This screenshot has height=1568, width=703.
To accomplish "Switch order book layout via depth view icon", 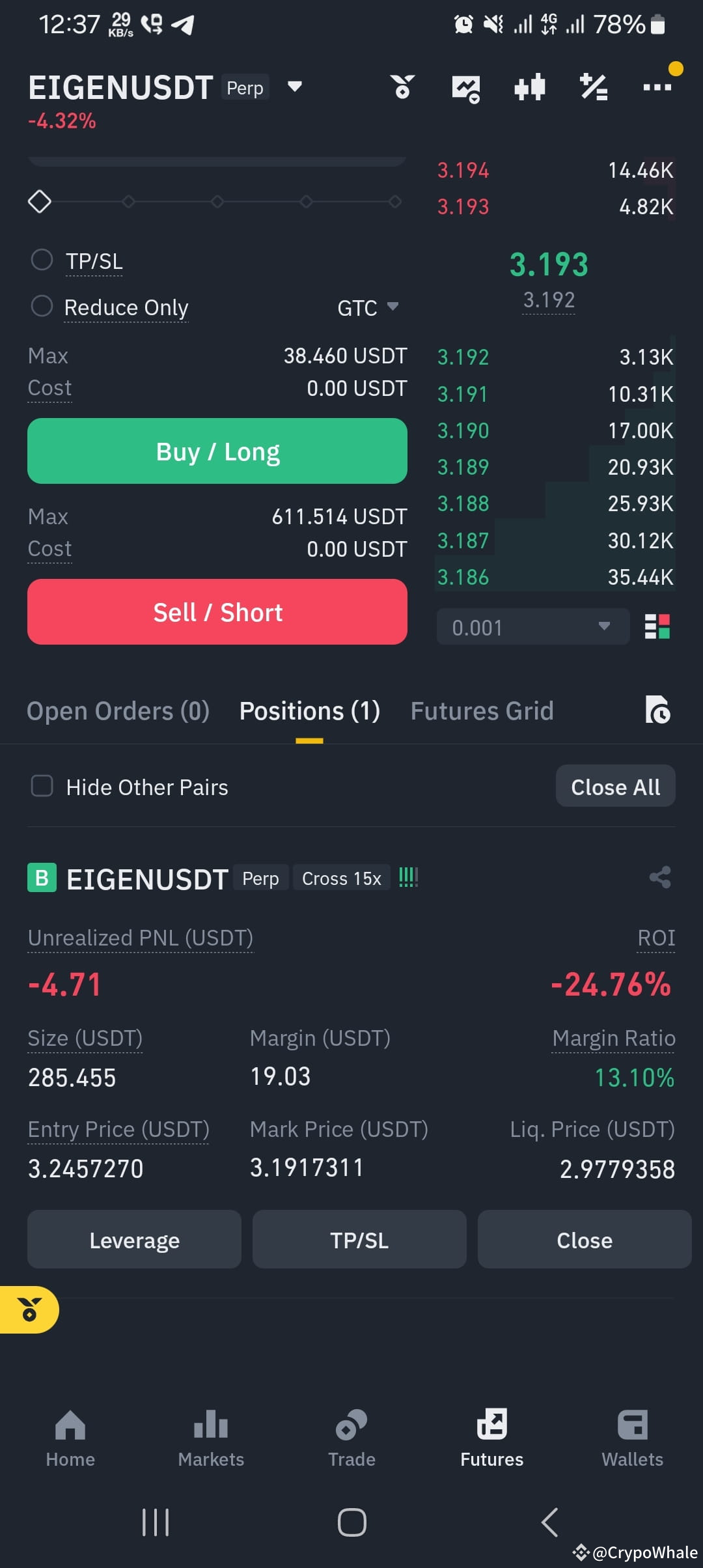I will click(x=659, y=626).
